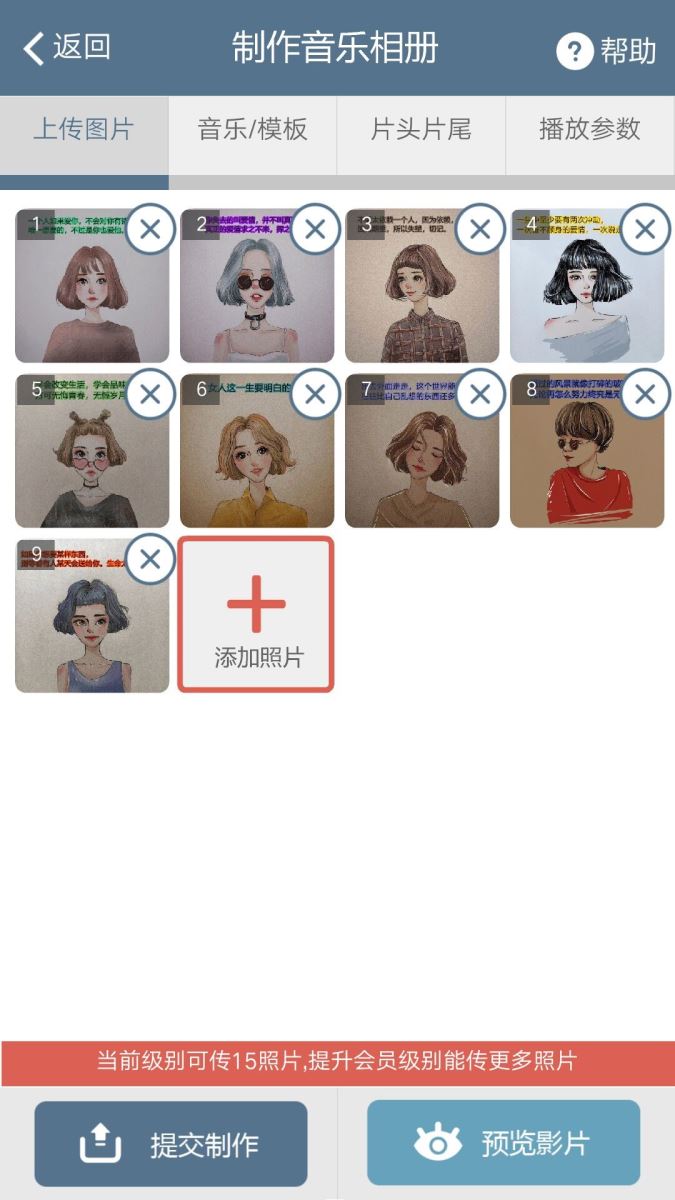Select the 上传图片 tab
This screenshot has width=675, height=1200.
(84, 129)
